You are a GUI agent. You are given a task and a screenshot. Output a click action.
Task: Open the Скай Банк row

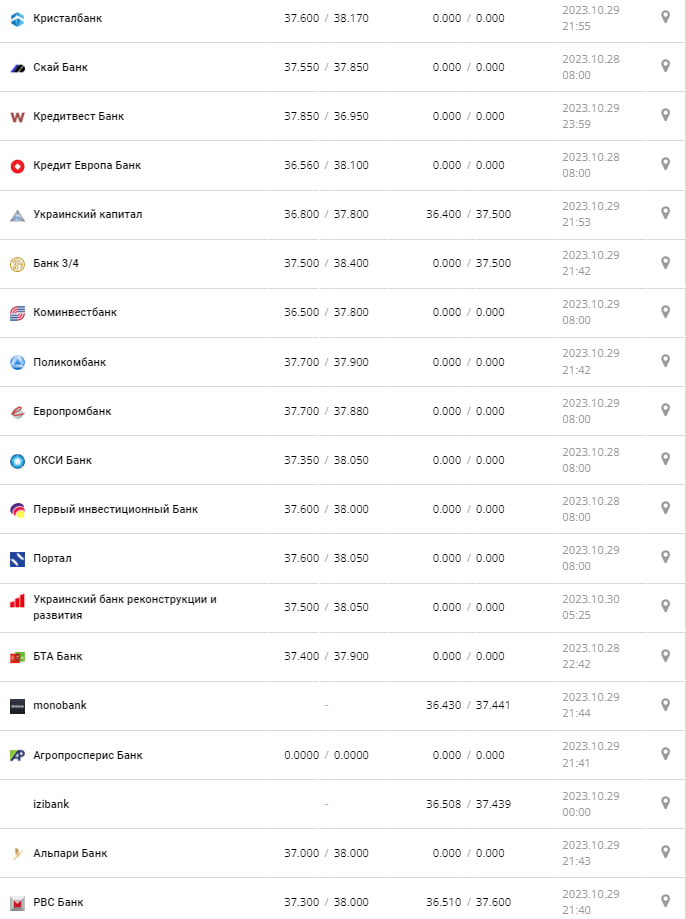click(60, 67)
